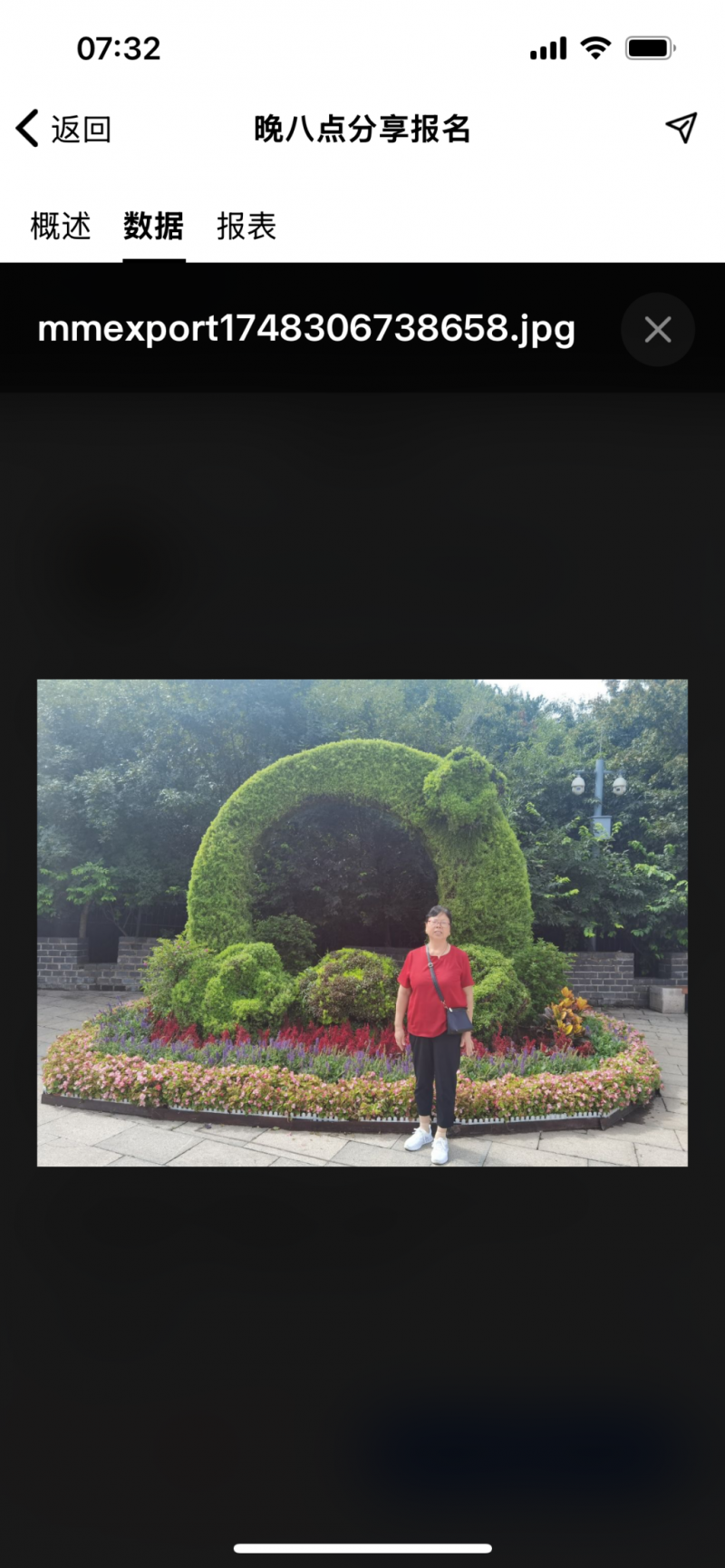
Task: Open the 报表 tab
Action: pyautogui.click(x=246, y=226)
